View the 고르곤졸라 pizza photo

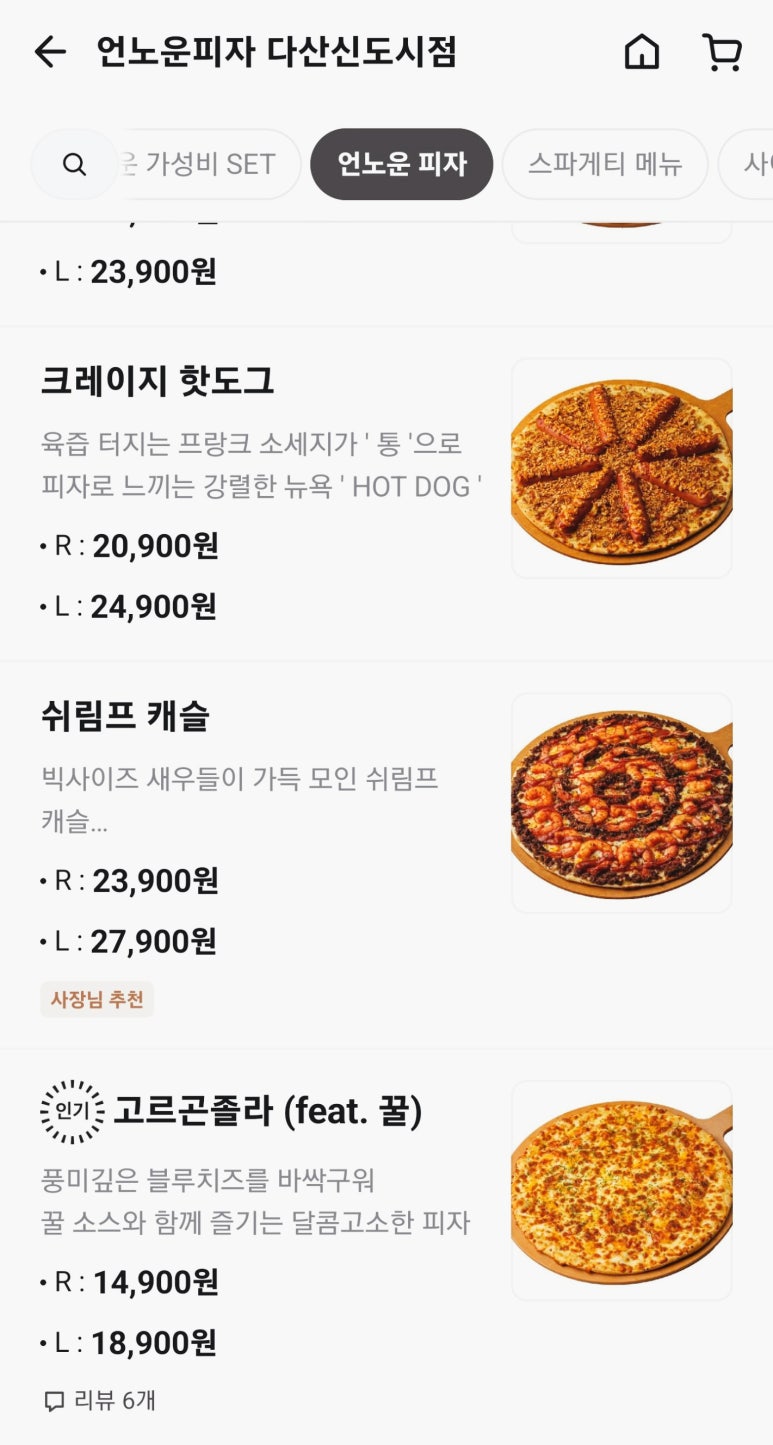click(x=621, y=1190)
